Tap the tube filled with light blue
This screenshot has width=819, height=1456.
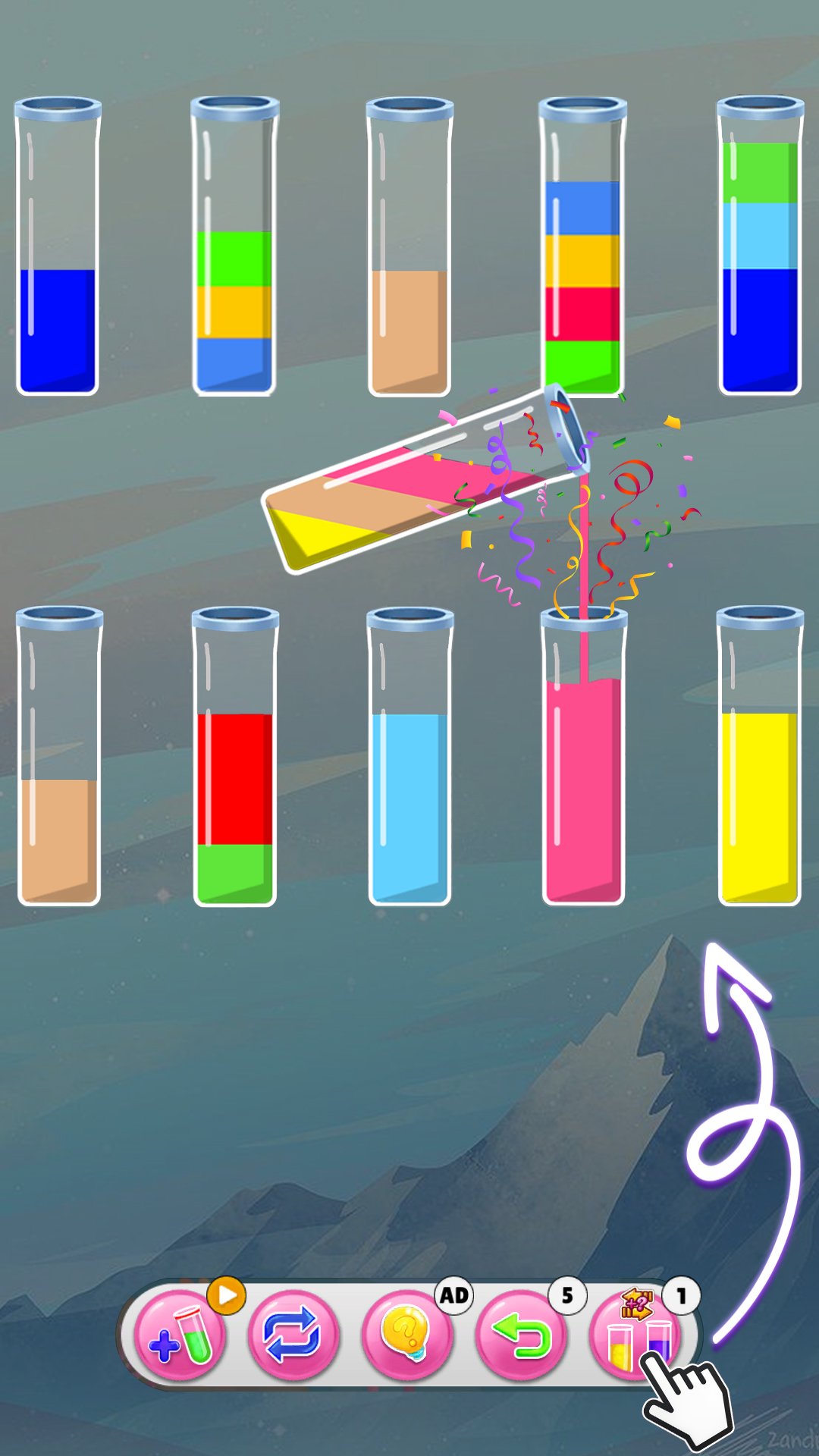pos(409,756)
